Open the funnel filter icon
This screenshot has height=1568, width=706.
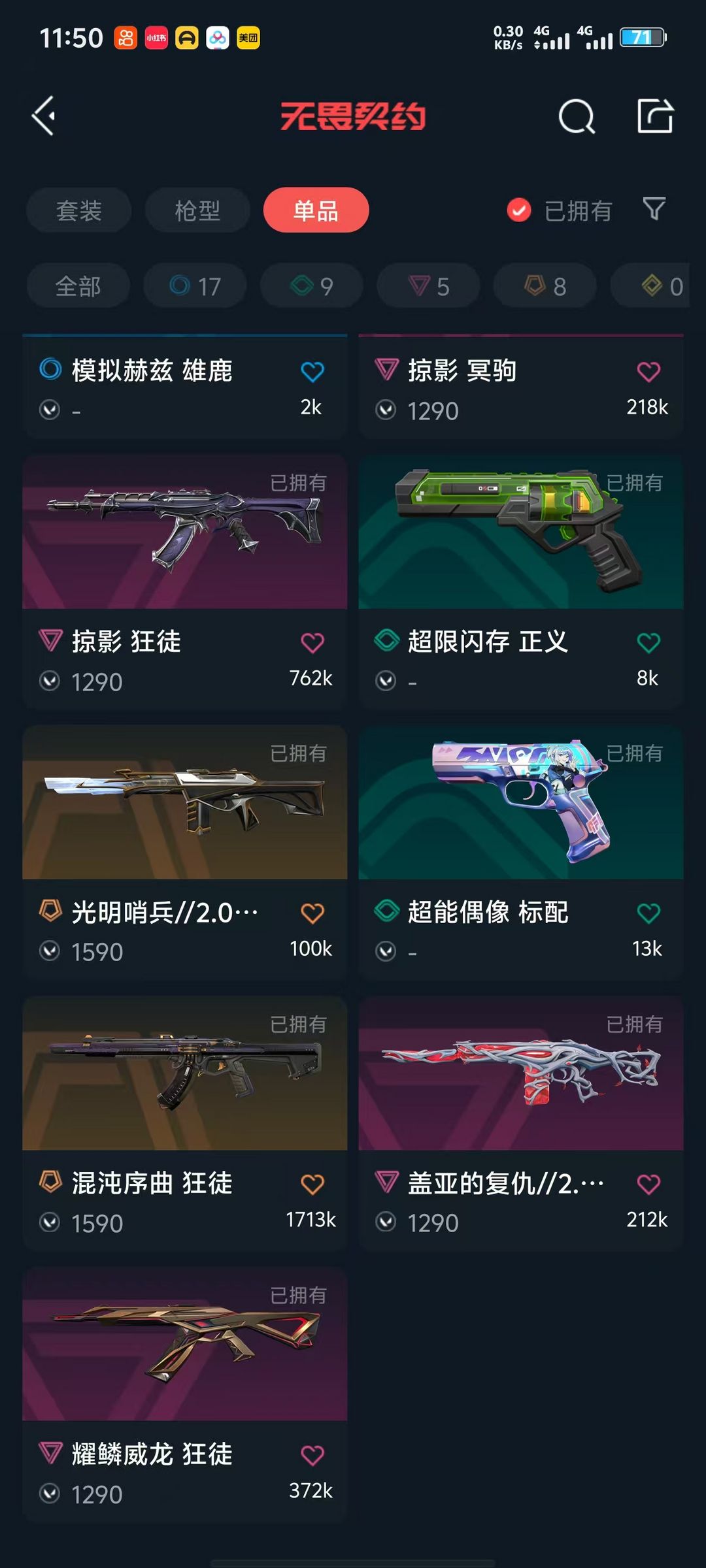[x=654, y=209]
